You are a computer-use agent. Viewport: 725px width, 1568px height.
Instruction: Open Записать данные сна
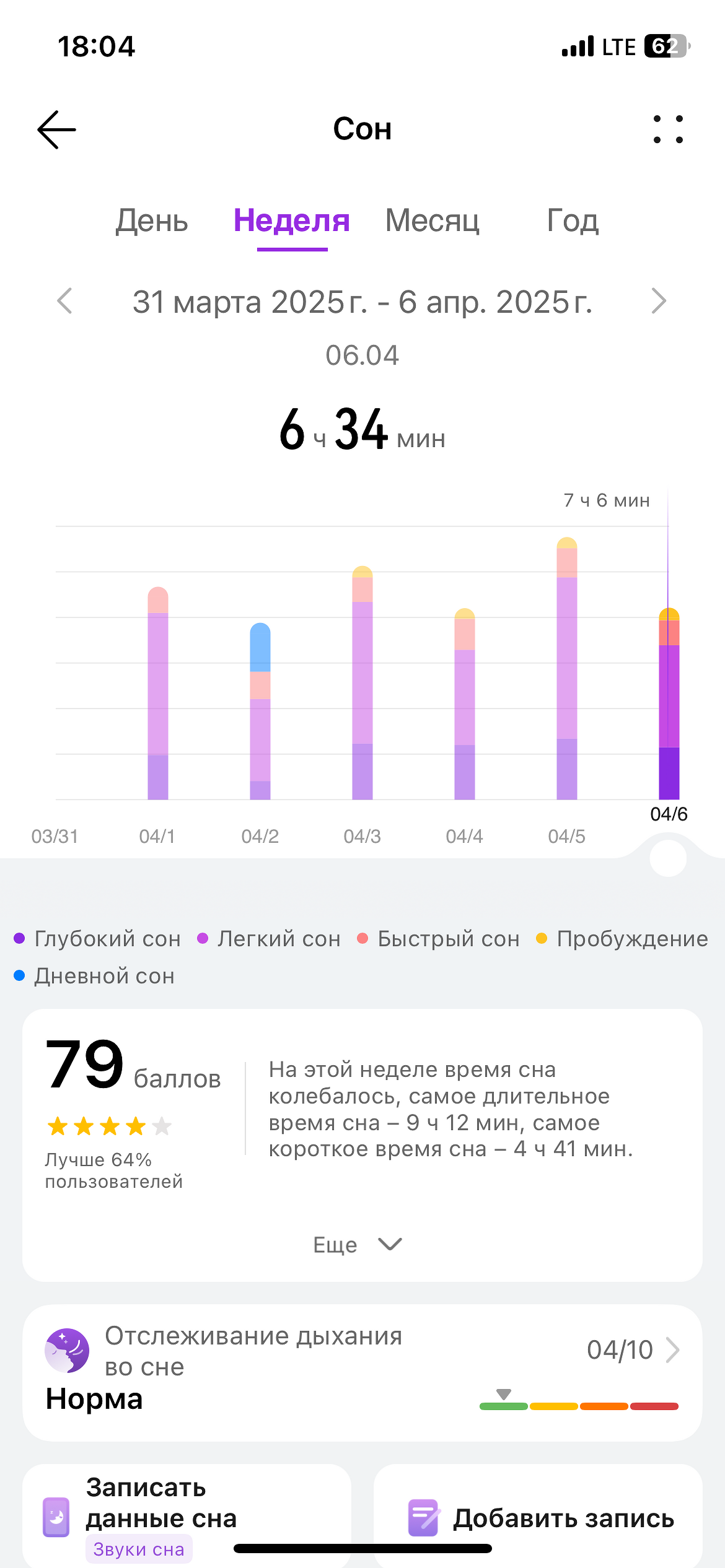(x=187, y=1515)
